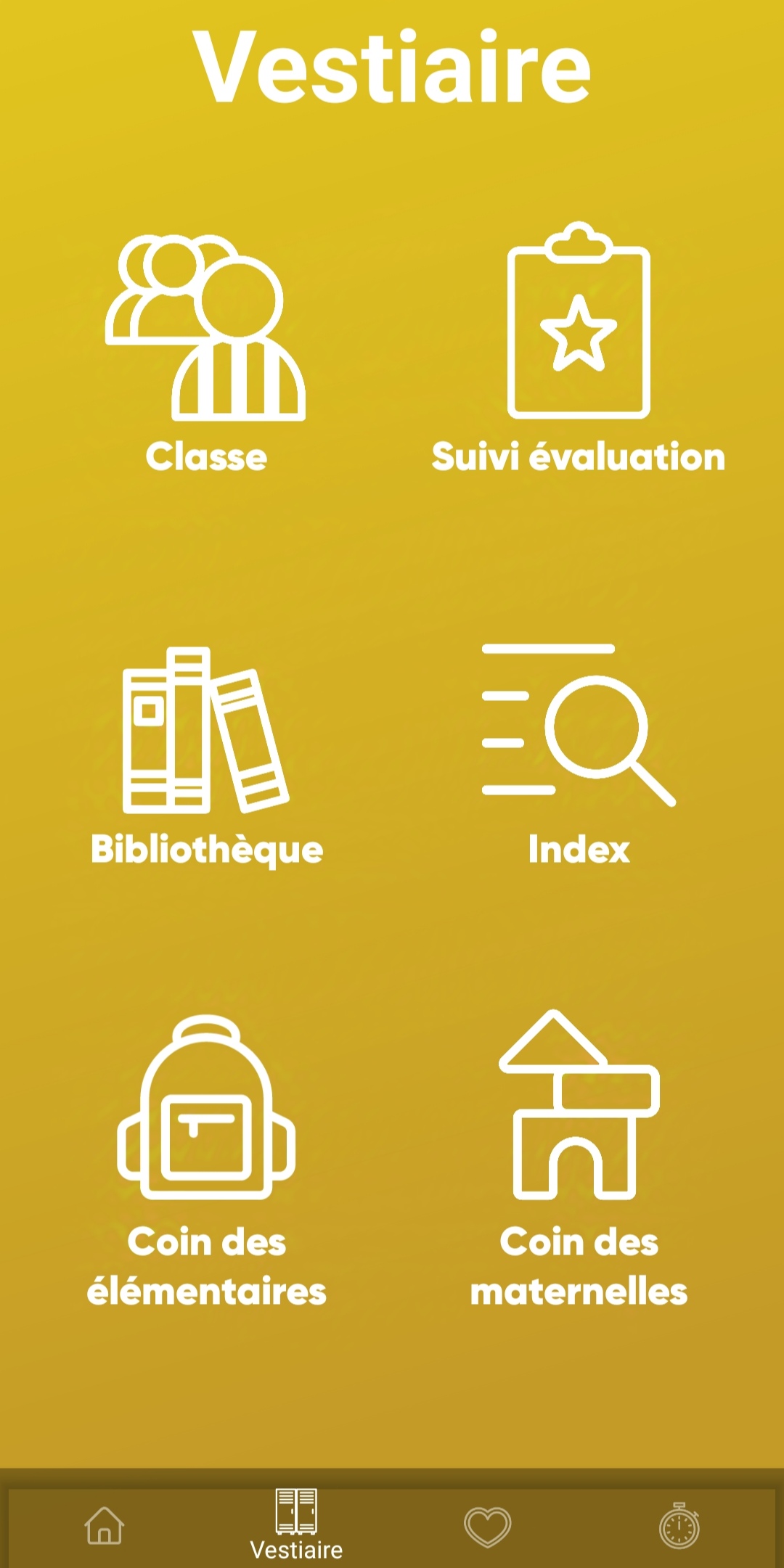Switch to the home tab
The width and height of the screenshot is (784, 1568).
click(x=105, y=1525)
